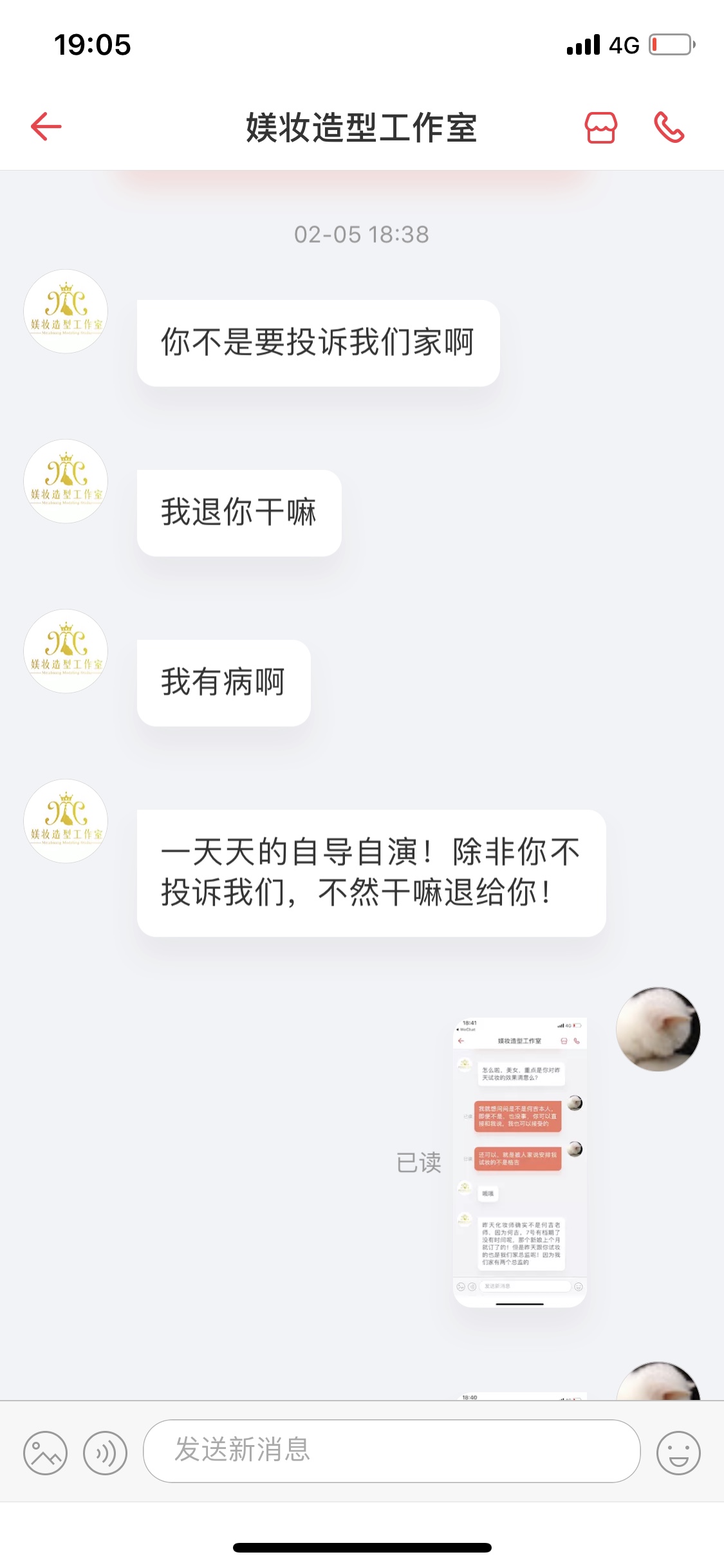Call the studio via phone icon

pyautogui.click(x=669, y=127)
